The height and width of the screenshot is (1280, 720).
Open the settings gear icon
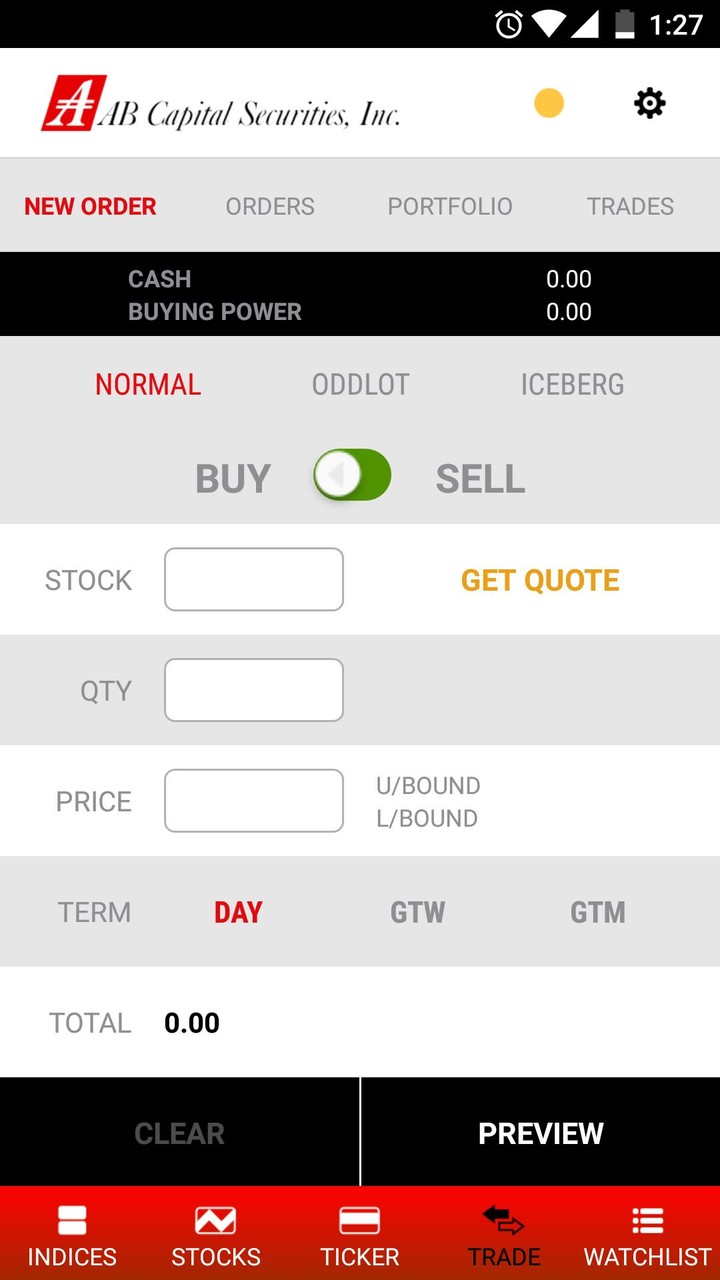pyautogui.click(x=648, y=103)
